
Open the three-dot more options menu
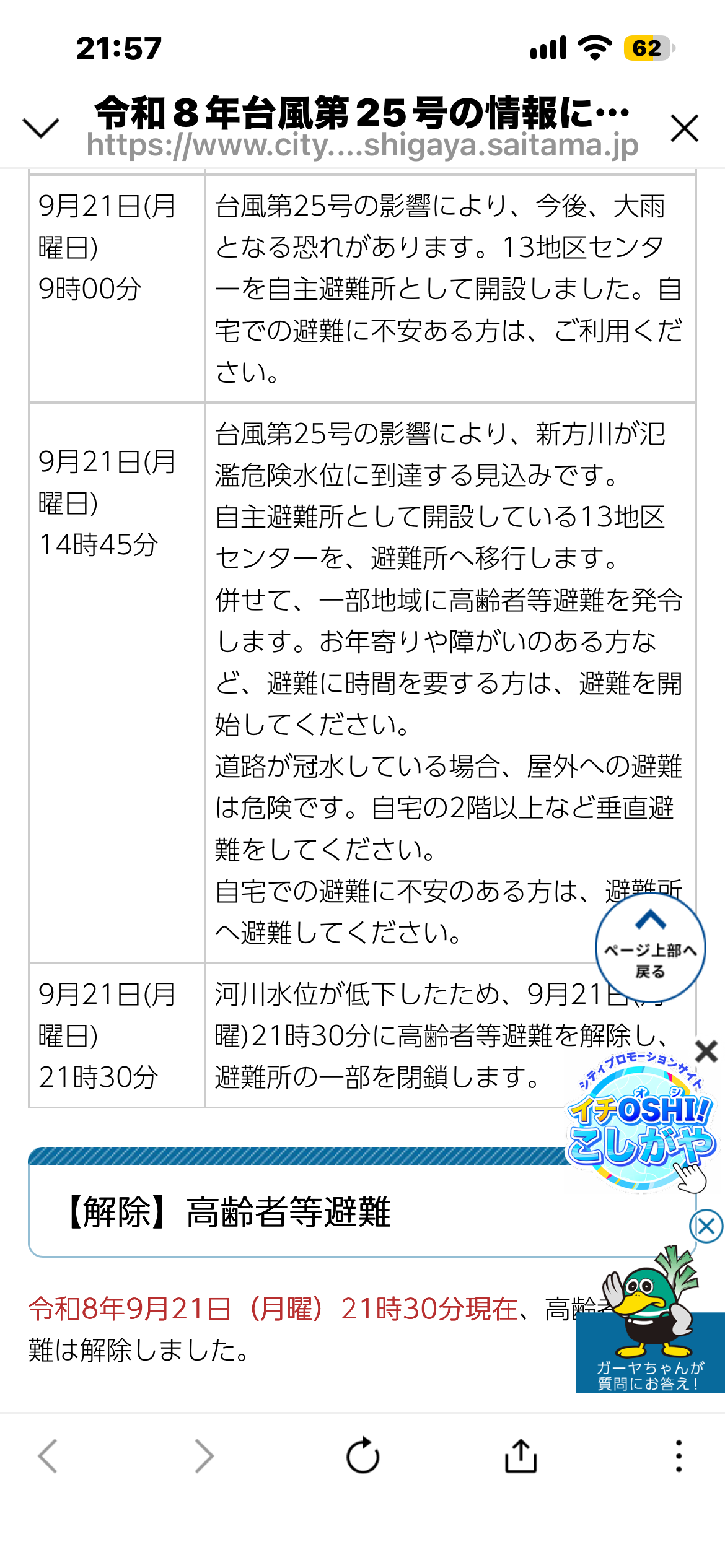679,1455
